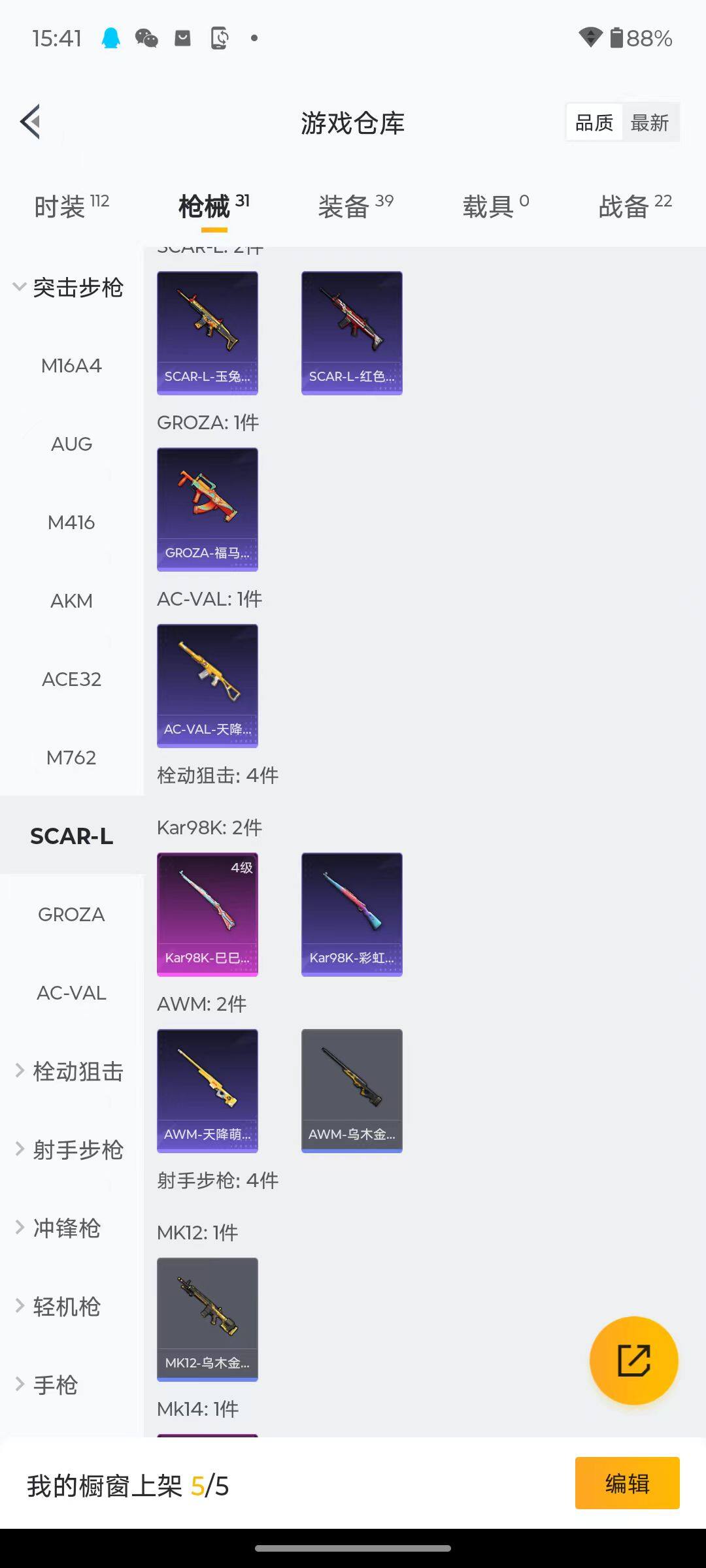Viewport: 706px width, 1568px height.
Task: Expand the 栓动狙击 category
Action: coord(72,1071)
